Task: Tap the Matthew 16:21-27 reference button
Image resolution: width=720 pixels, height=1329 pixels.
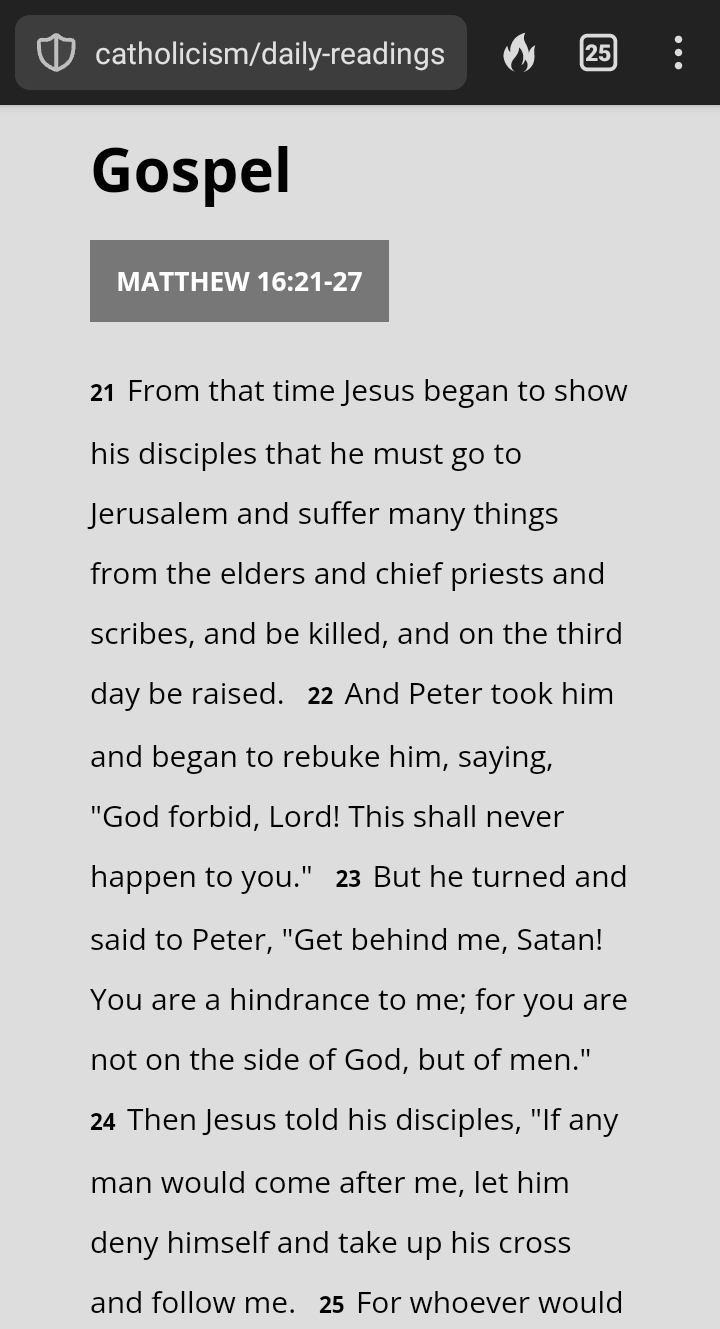Action: pos(239,281)
